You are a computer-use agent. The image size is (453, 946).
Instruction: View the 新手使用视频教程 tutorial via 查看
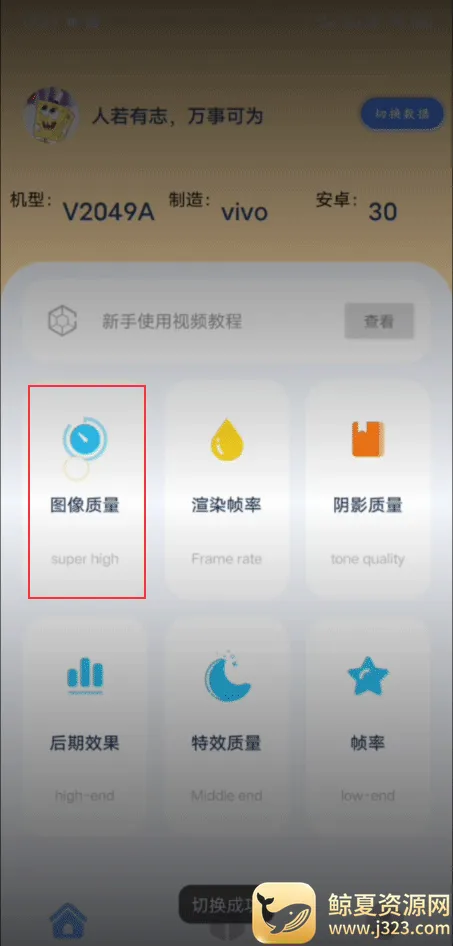[x=379, y=321]
